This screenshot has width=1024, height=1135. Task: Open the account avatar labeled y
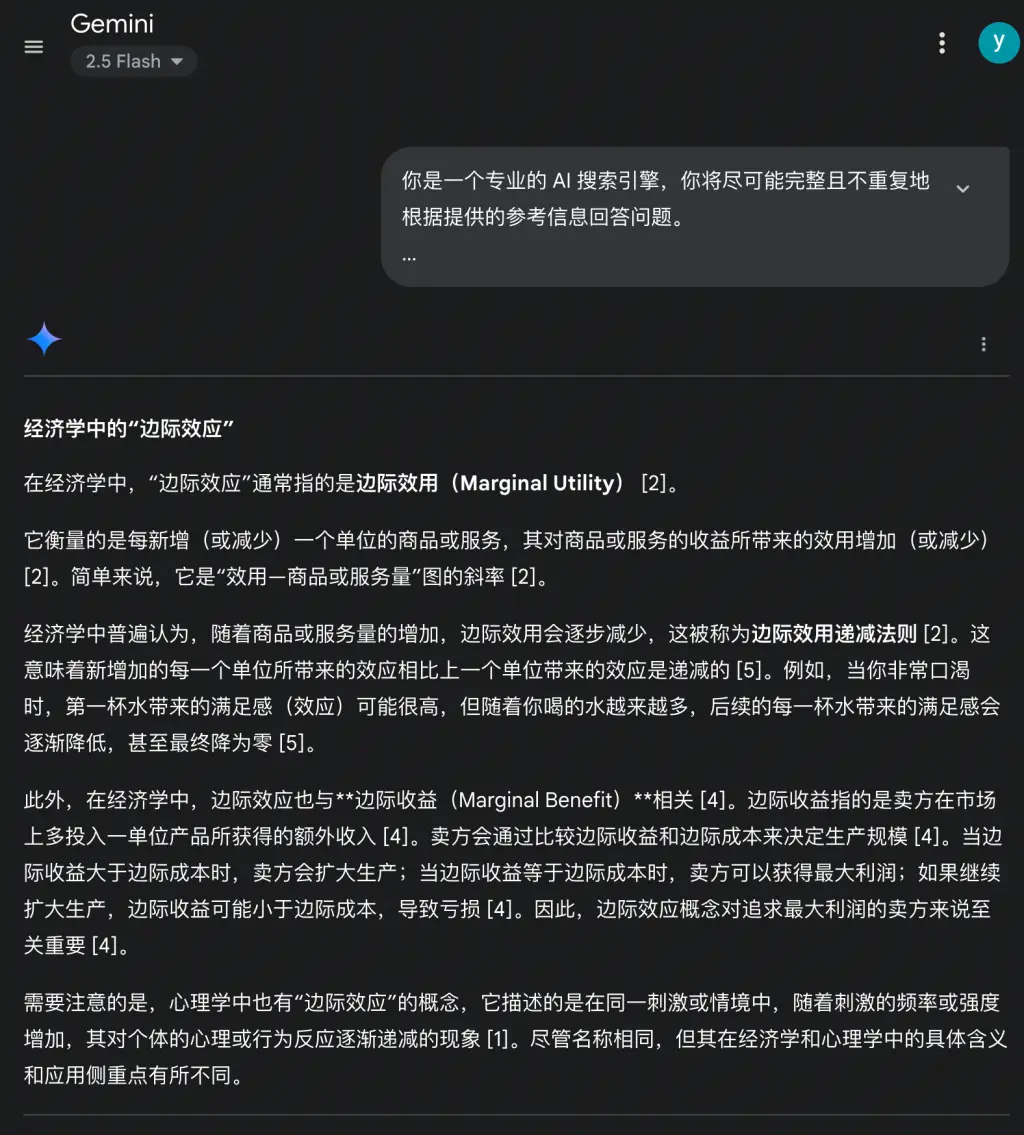coord(998,43)
